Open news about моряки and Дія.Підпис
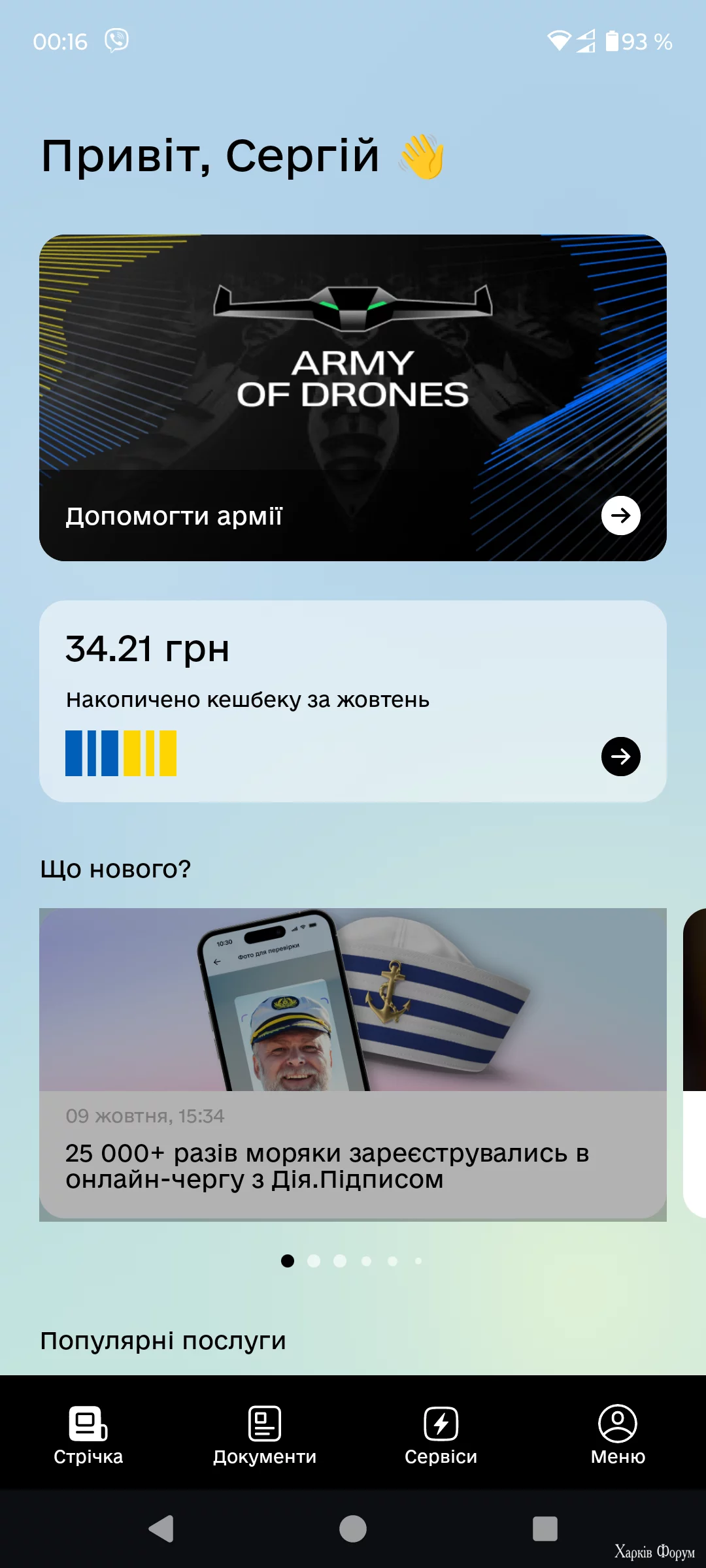 (x=353, y=1065)
